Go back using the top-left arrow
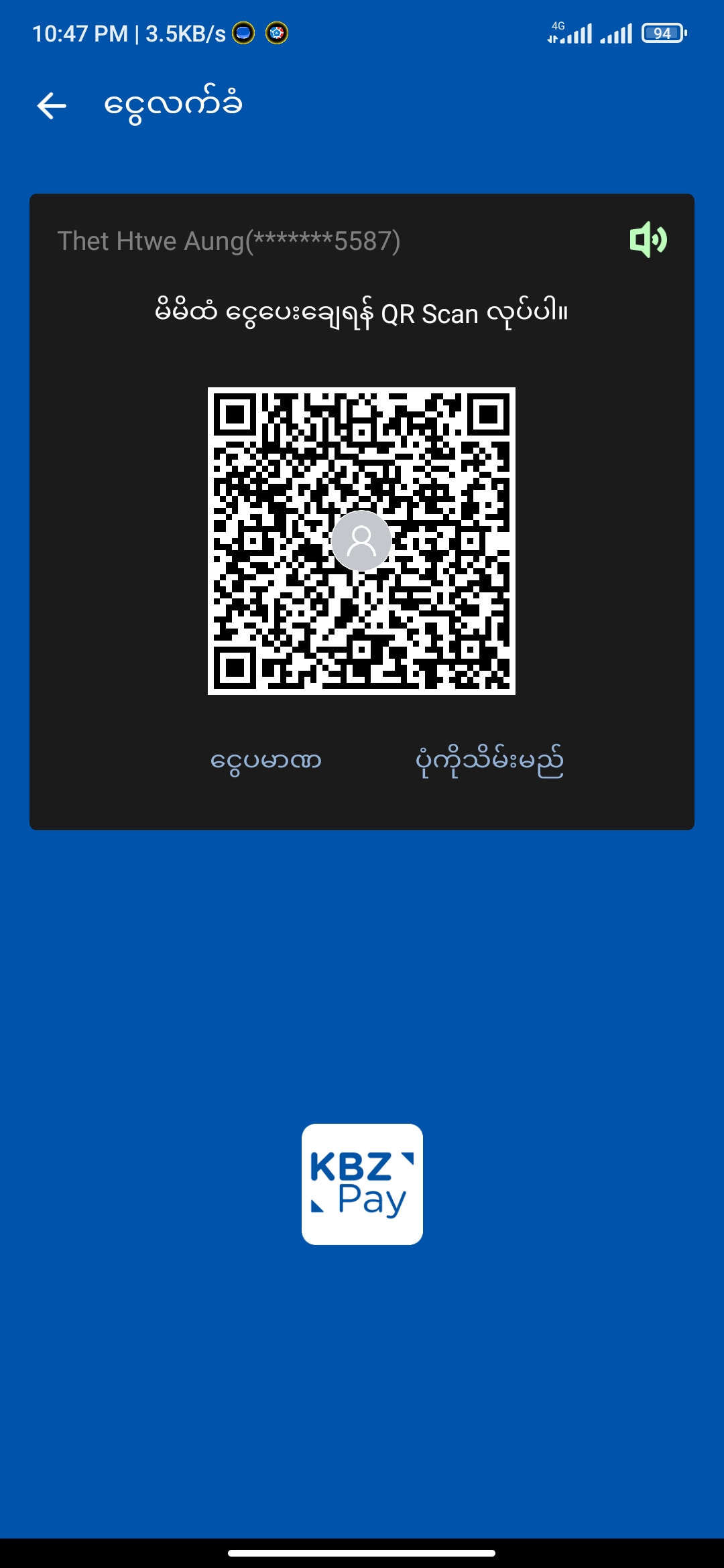724x1568 pixels. tap(52, 106)
